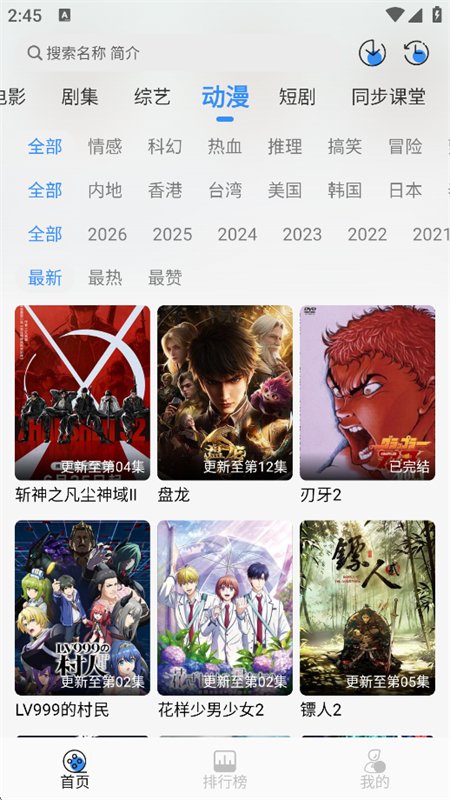Select 日本 as region filter

(405, 190)
